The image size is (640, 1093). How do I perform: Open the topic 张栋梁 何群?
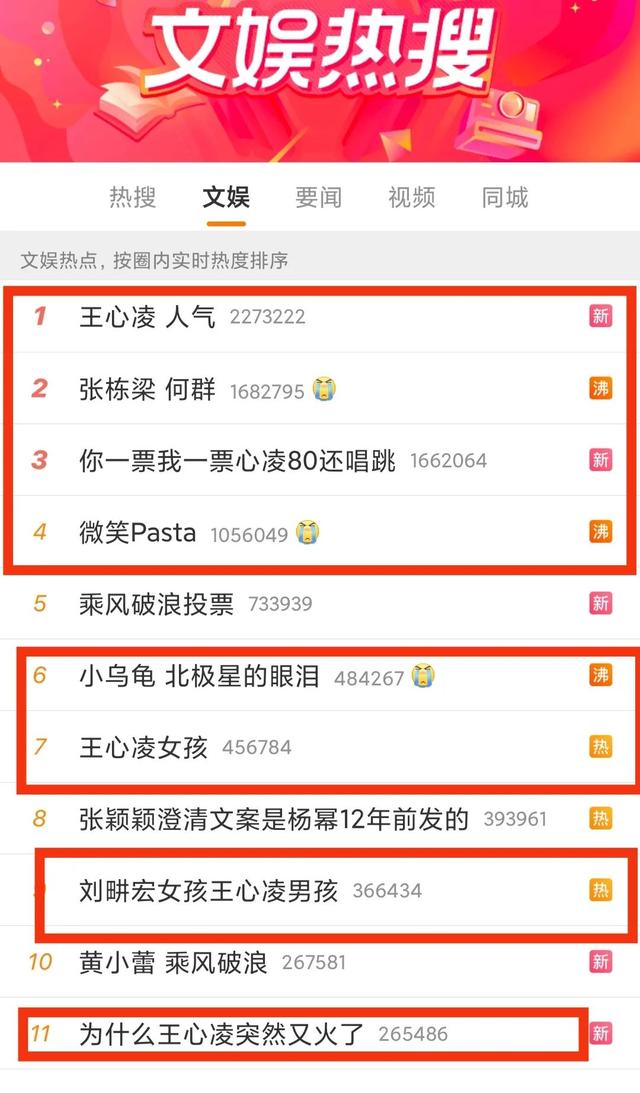pyautogui.click(x=147, y=389)
